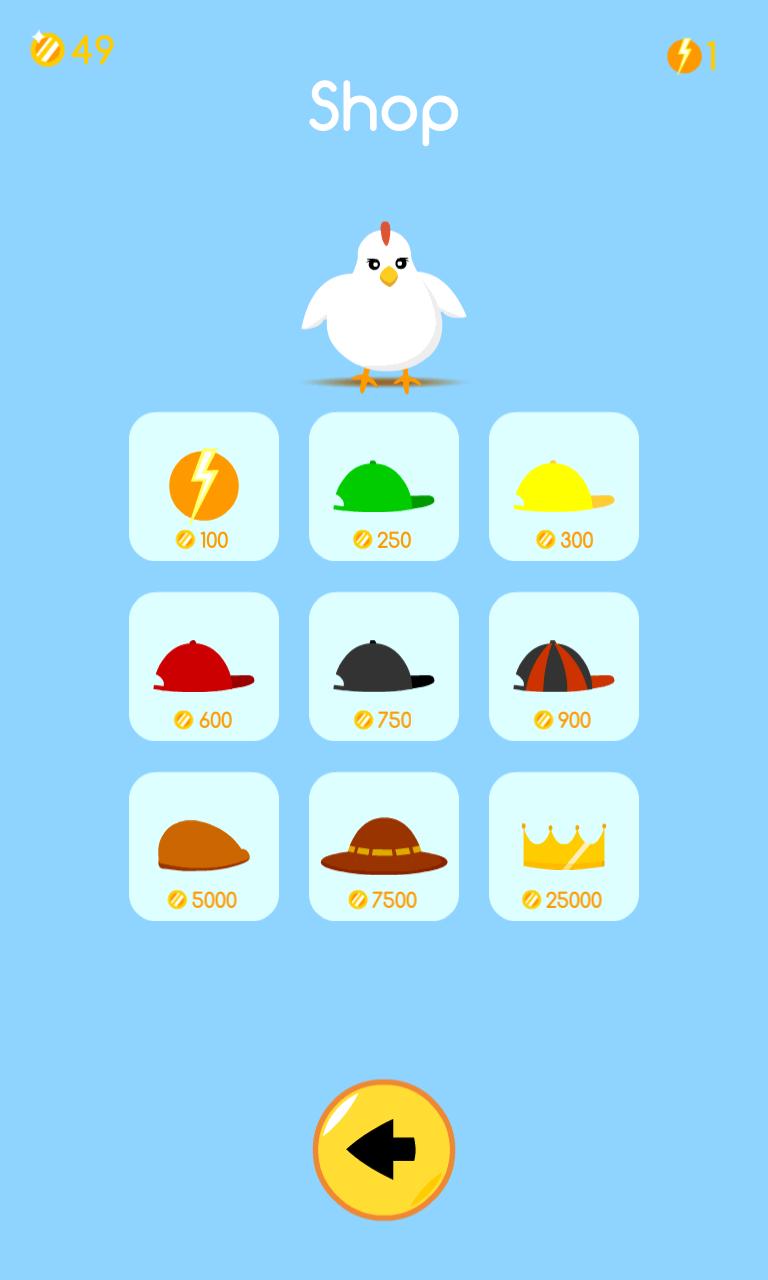Click the 25000 price tag

tap(563, 899)
